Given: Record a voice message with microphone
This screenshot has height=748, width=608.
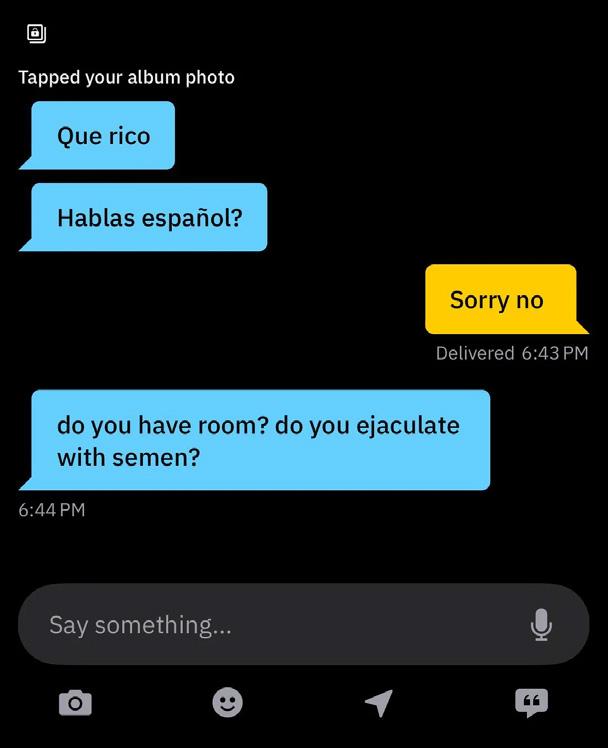Looking at the screenshot, I should [541, 625].
